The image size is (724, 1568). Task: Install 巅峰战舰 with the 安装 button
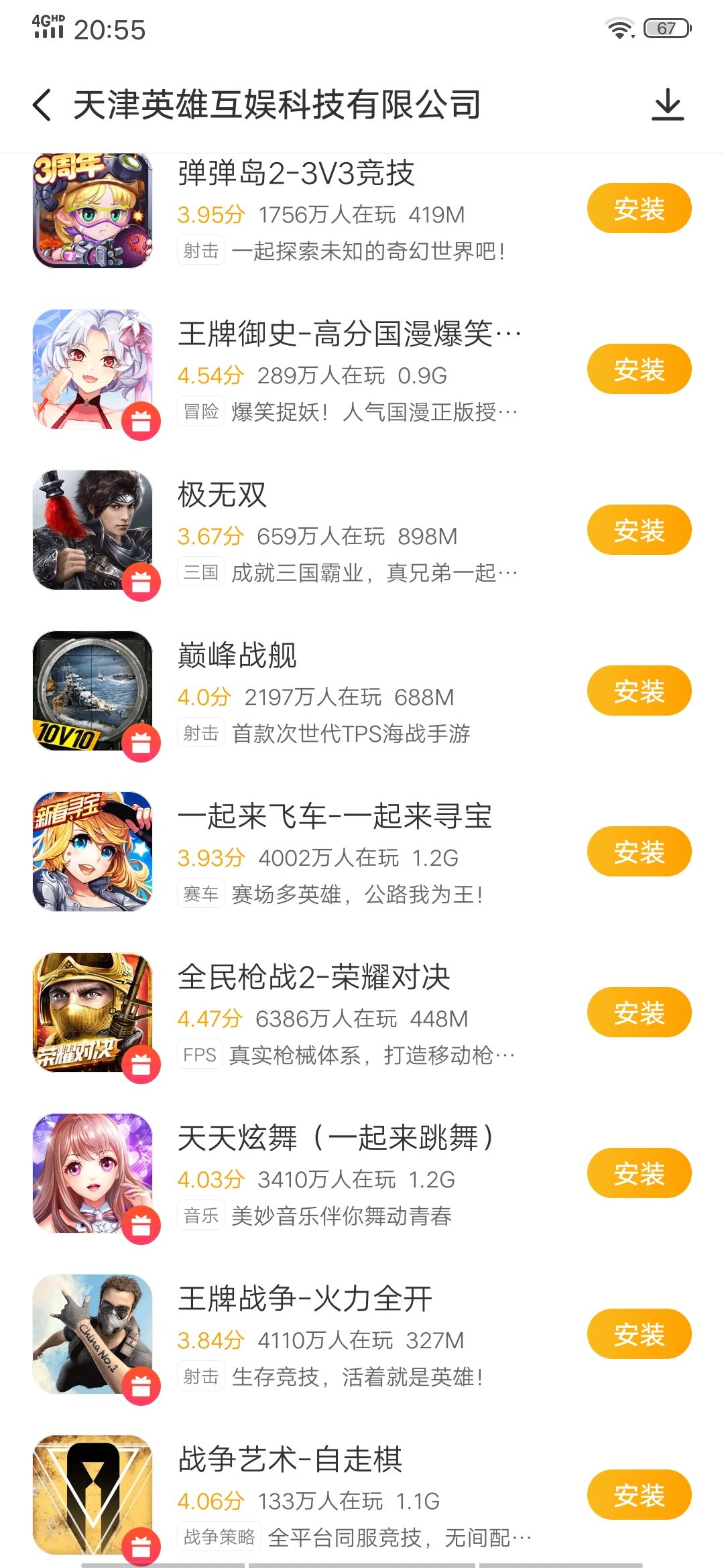(639, 690)
